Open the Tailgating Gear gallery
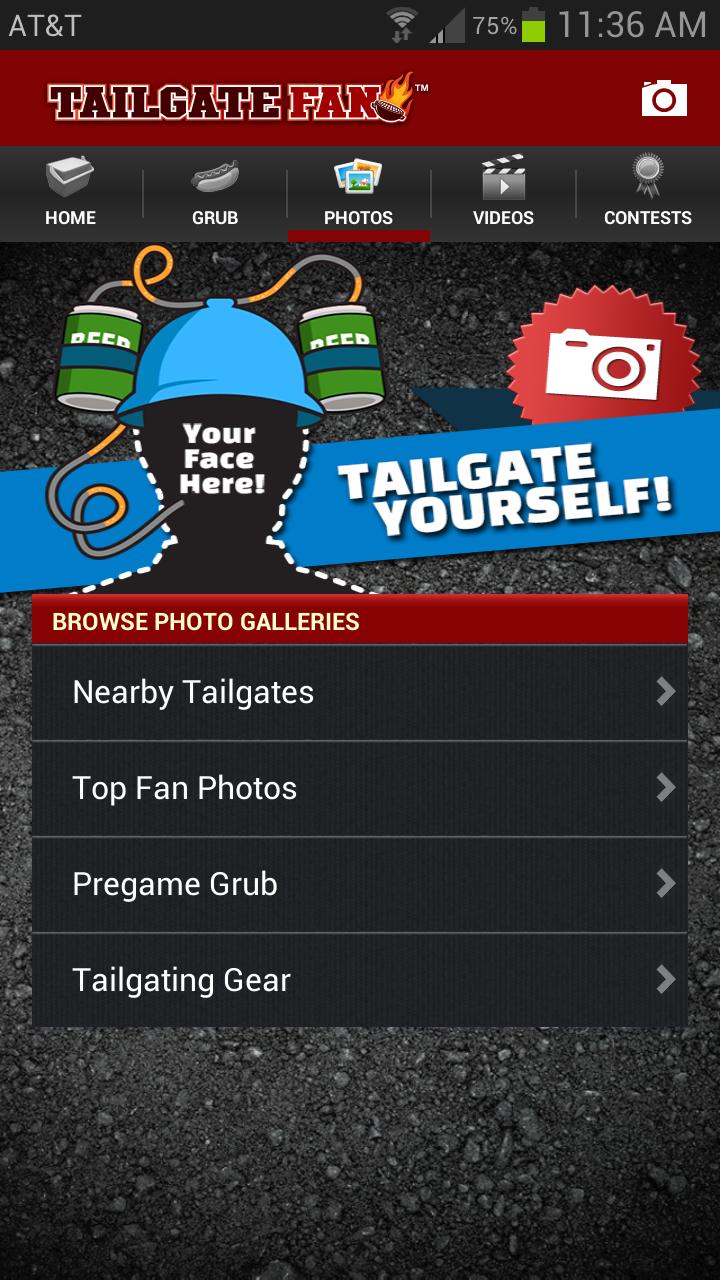The height and width of the screenshot is (1280, 720). [x=358, y=980]
